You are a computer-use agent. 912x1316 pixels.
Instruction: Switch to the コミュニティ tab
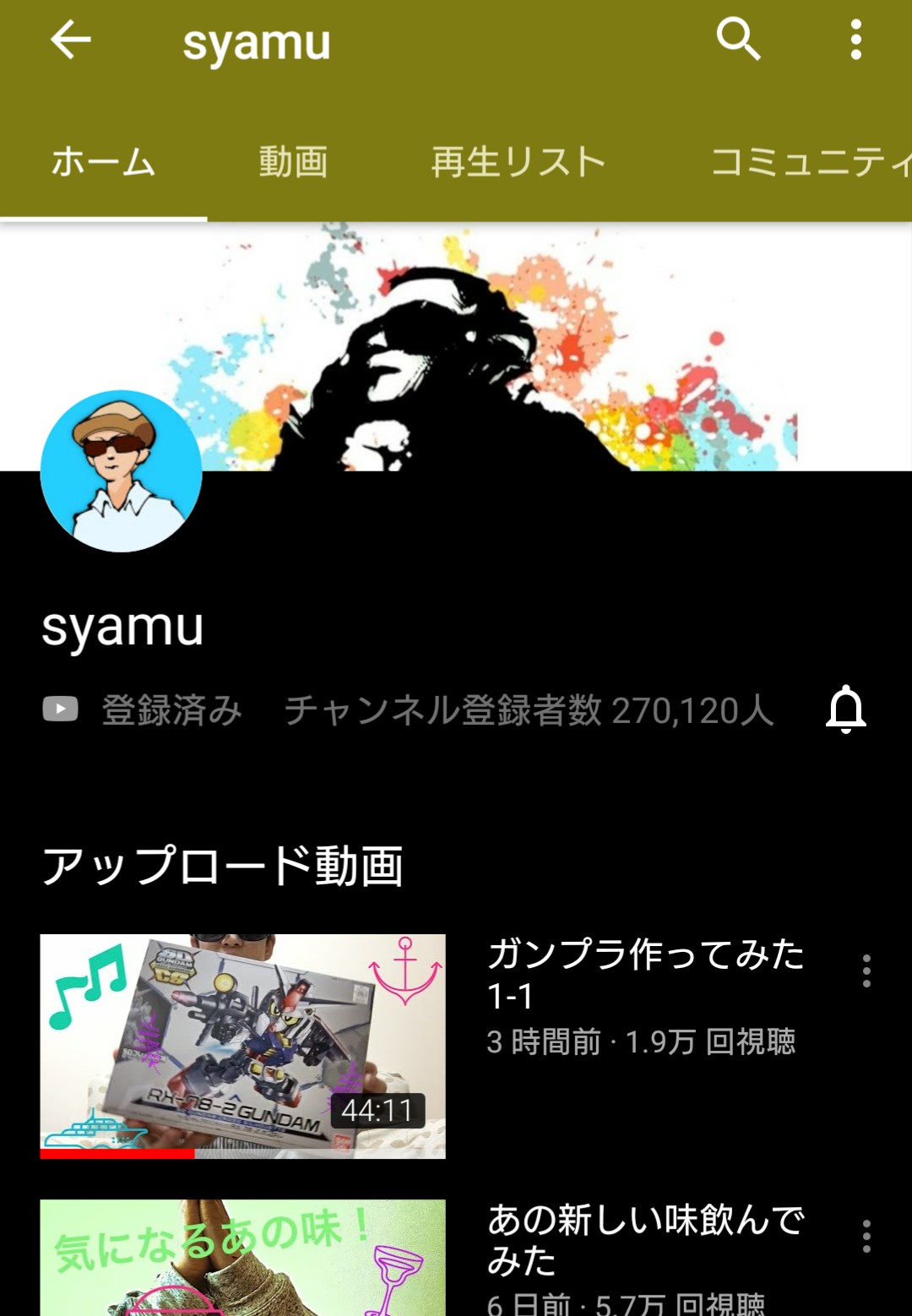click(x=811, y=161)
